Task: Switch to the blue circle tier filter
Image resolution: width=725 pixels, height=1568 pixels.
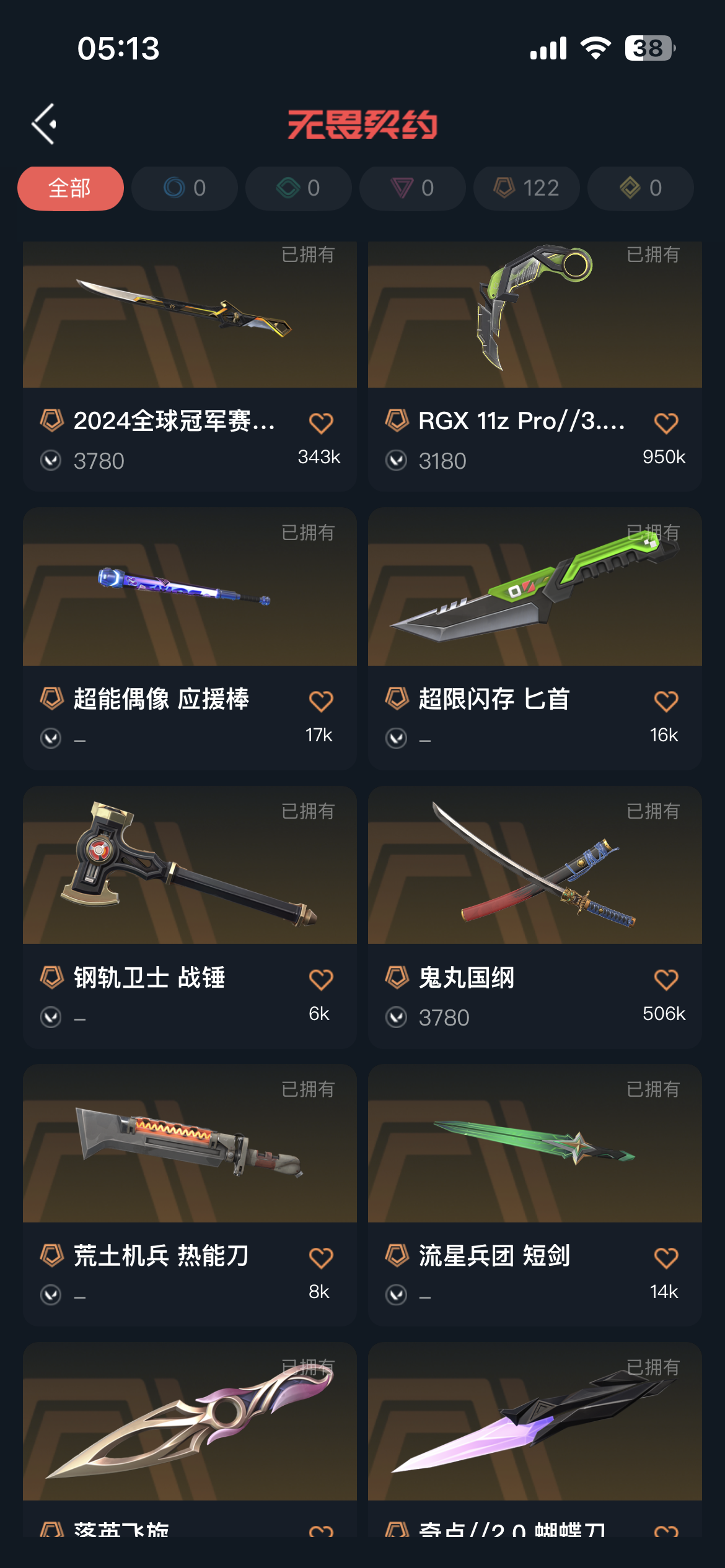Action: [x=185, y=188]
